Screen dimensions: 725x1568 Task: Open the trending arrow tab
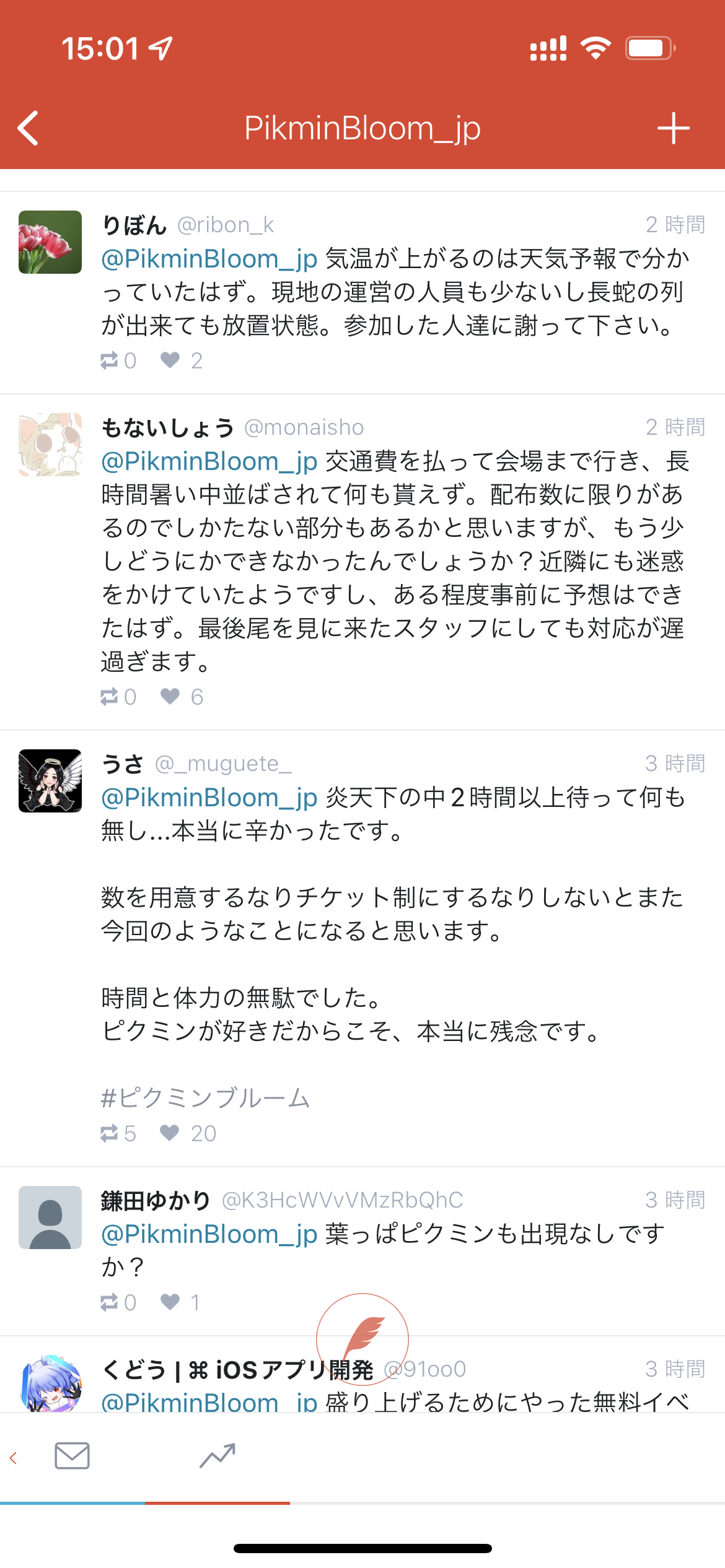(x=217, y=1456)
